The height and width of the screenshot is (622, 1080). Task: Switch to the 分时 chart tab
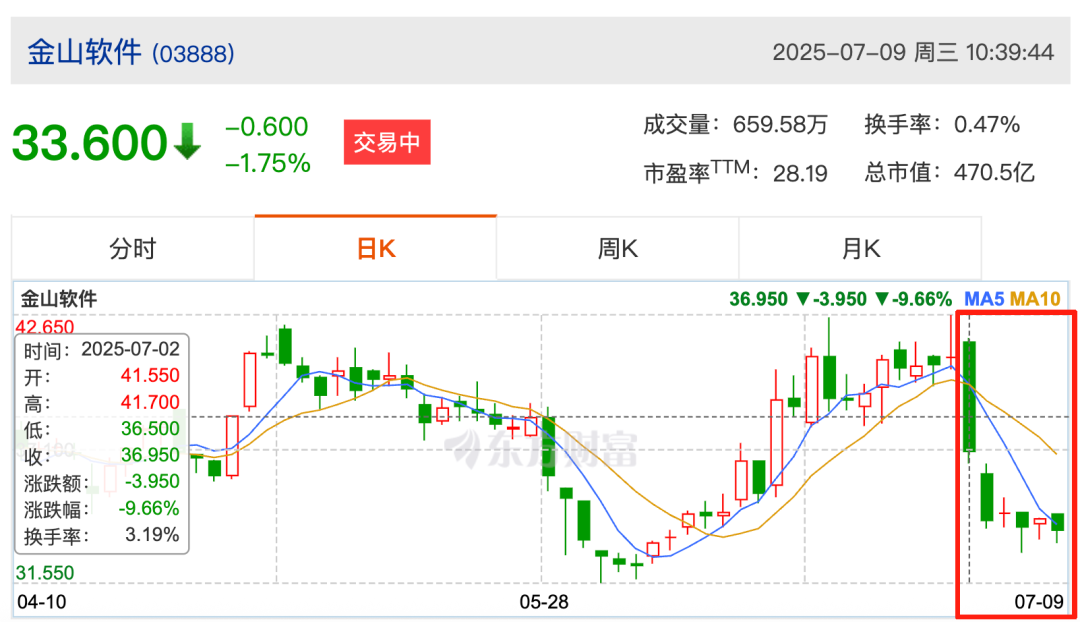coord(133,249)
